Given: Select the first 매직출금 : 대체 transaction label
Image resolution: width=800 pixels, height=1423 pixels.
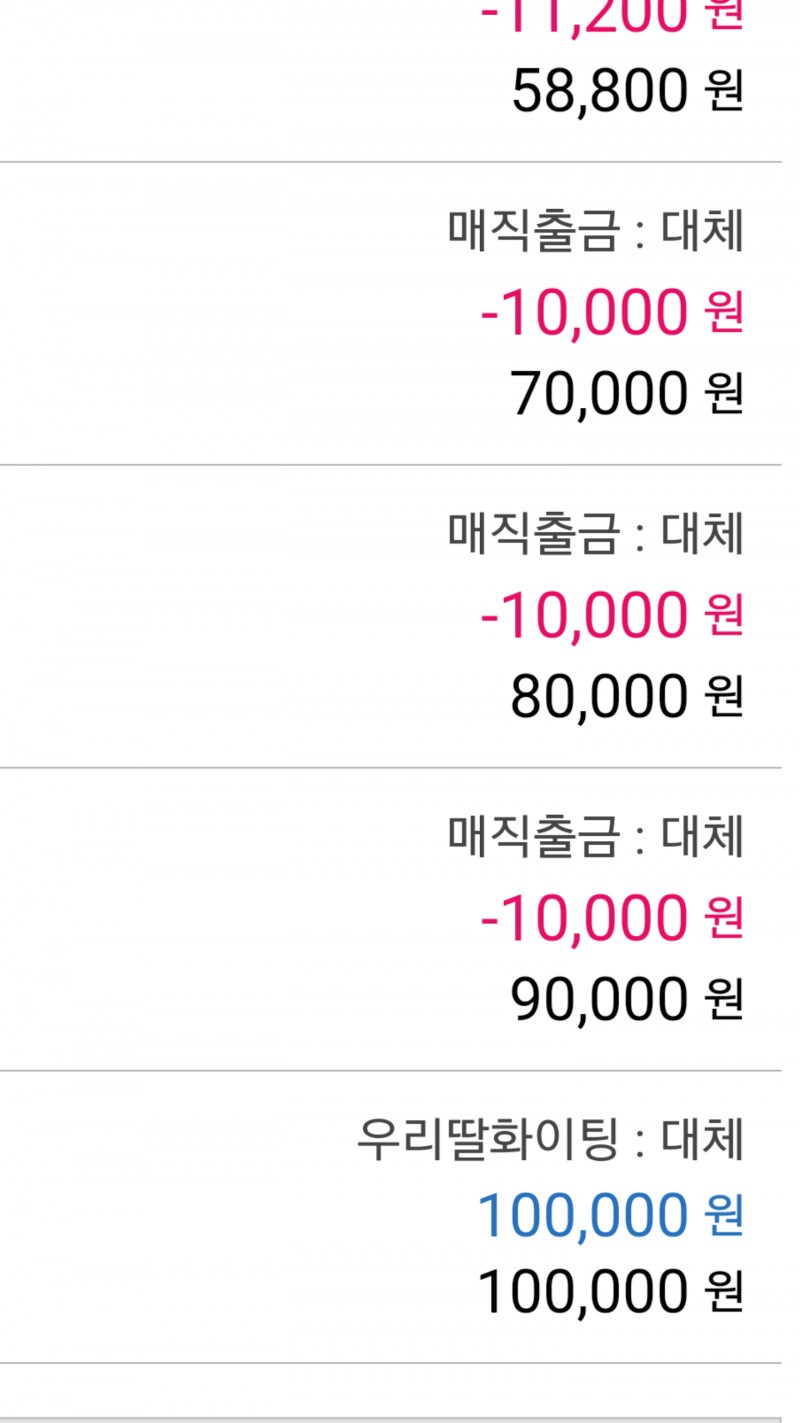Looking at the screenshot, I should (x=595, y=230).
